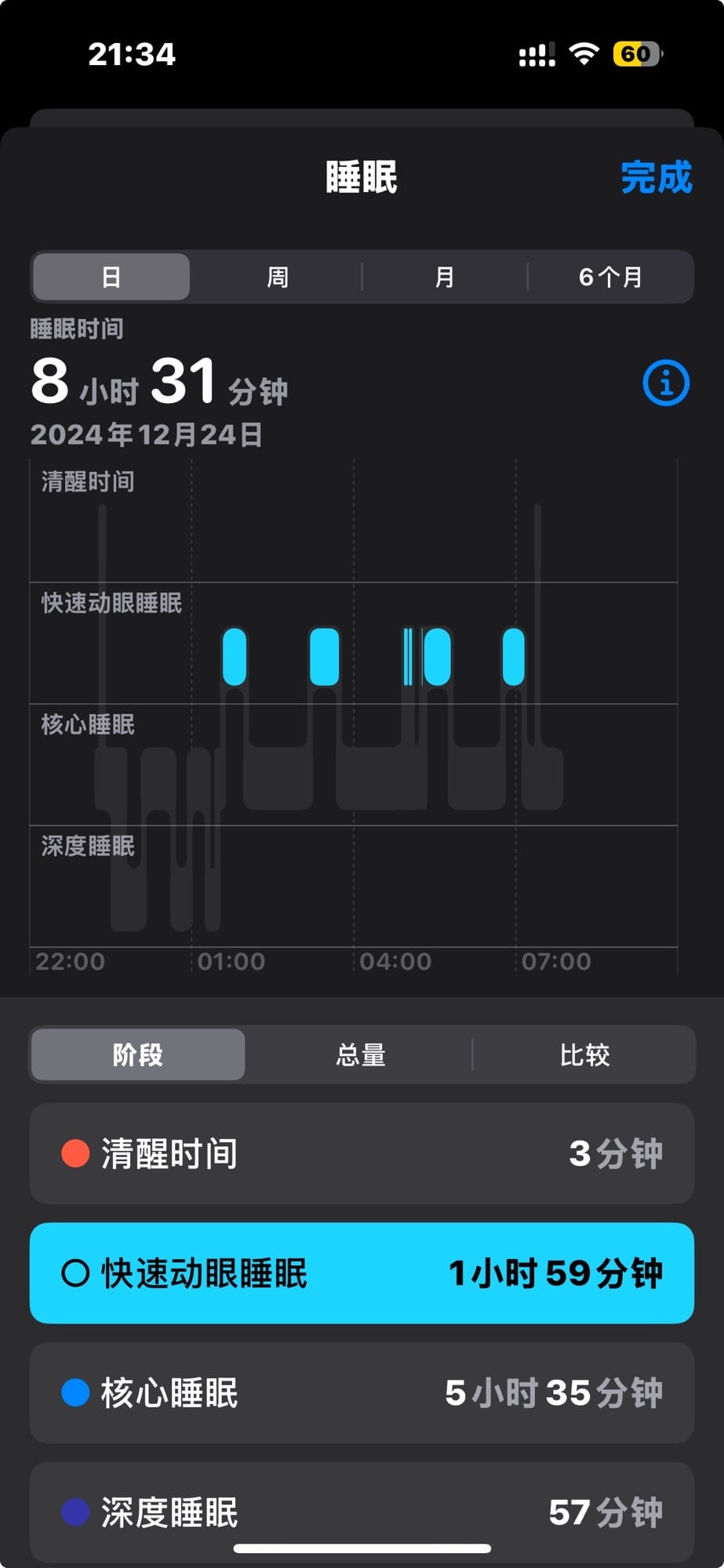Tap the red dot next to 清醒时间
The width and height of the screenshot is (724, 1568).
74,1152
